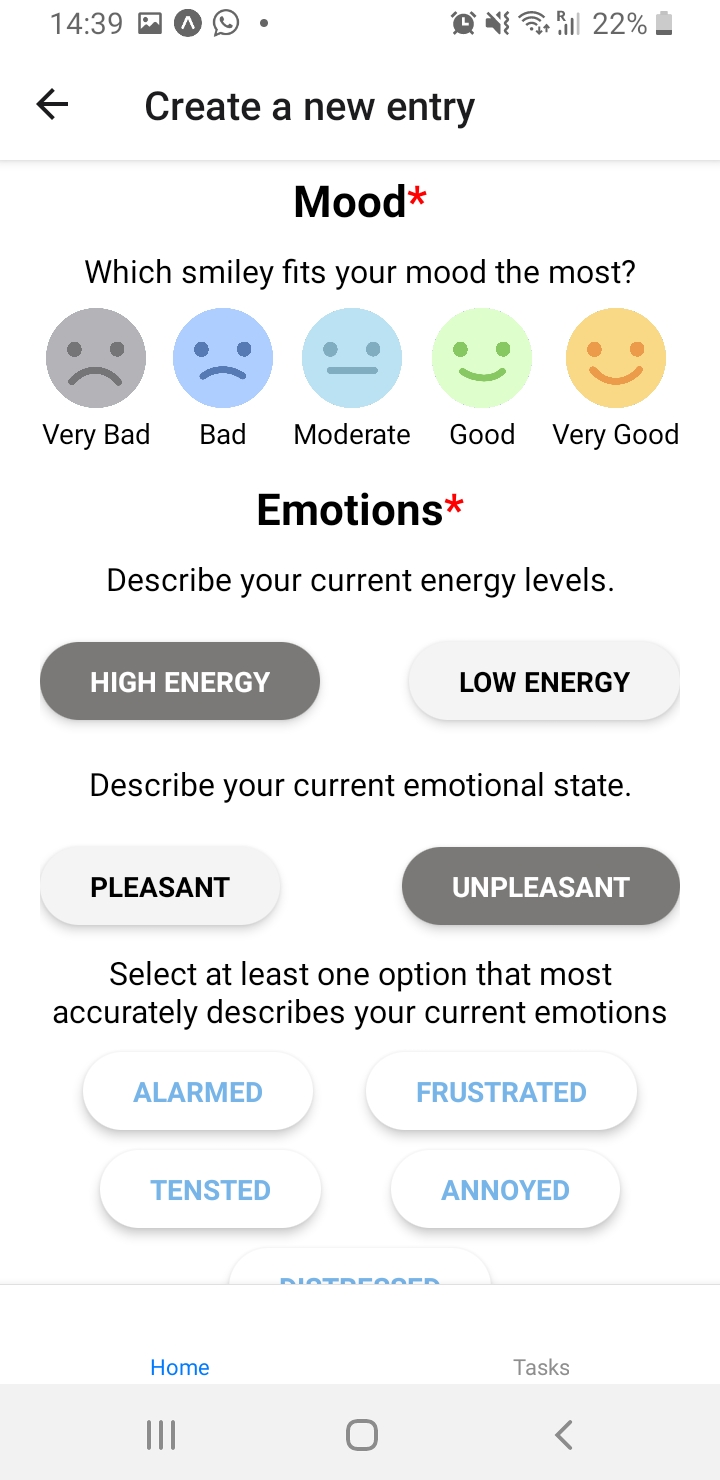Choose Unpleasant emotional state
720x1480 pixels.
(541, 886)
